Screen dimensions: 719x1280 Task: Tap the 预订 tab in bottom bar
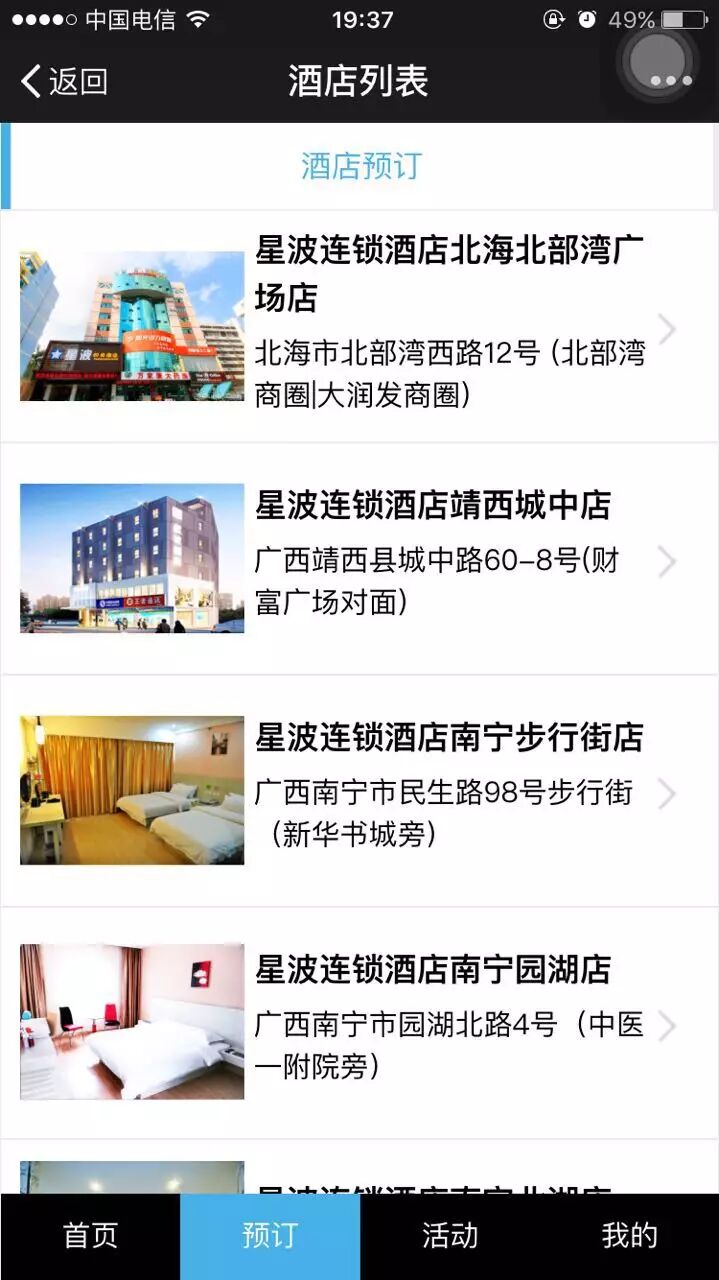[270, 1236]
